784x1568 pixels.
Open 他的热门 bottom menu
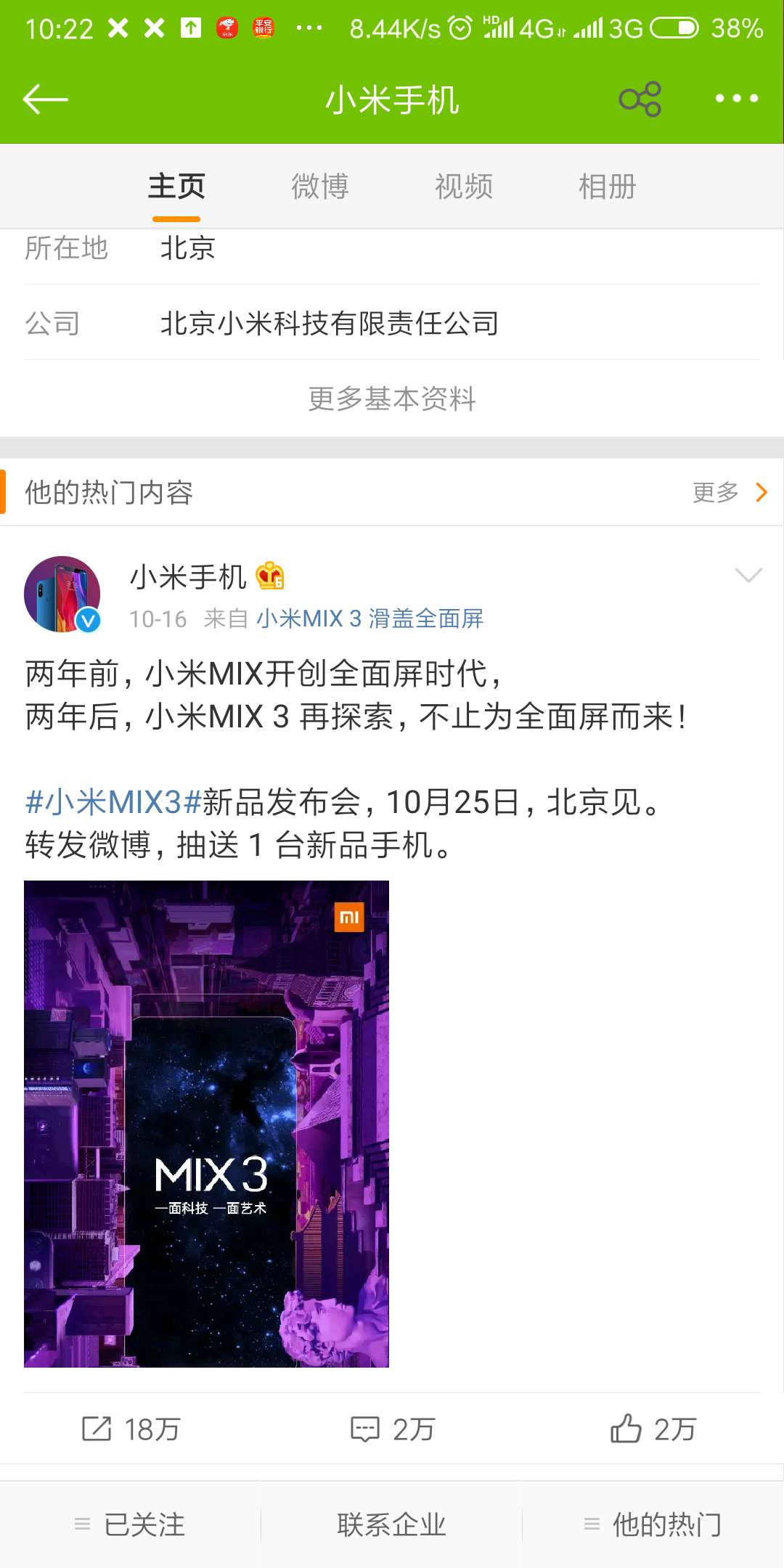pos(653,1524)
